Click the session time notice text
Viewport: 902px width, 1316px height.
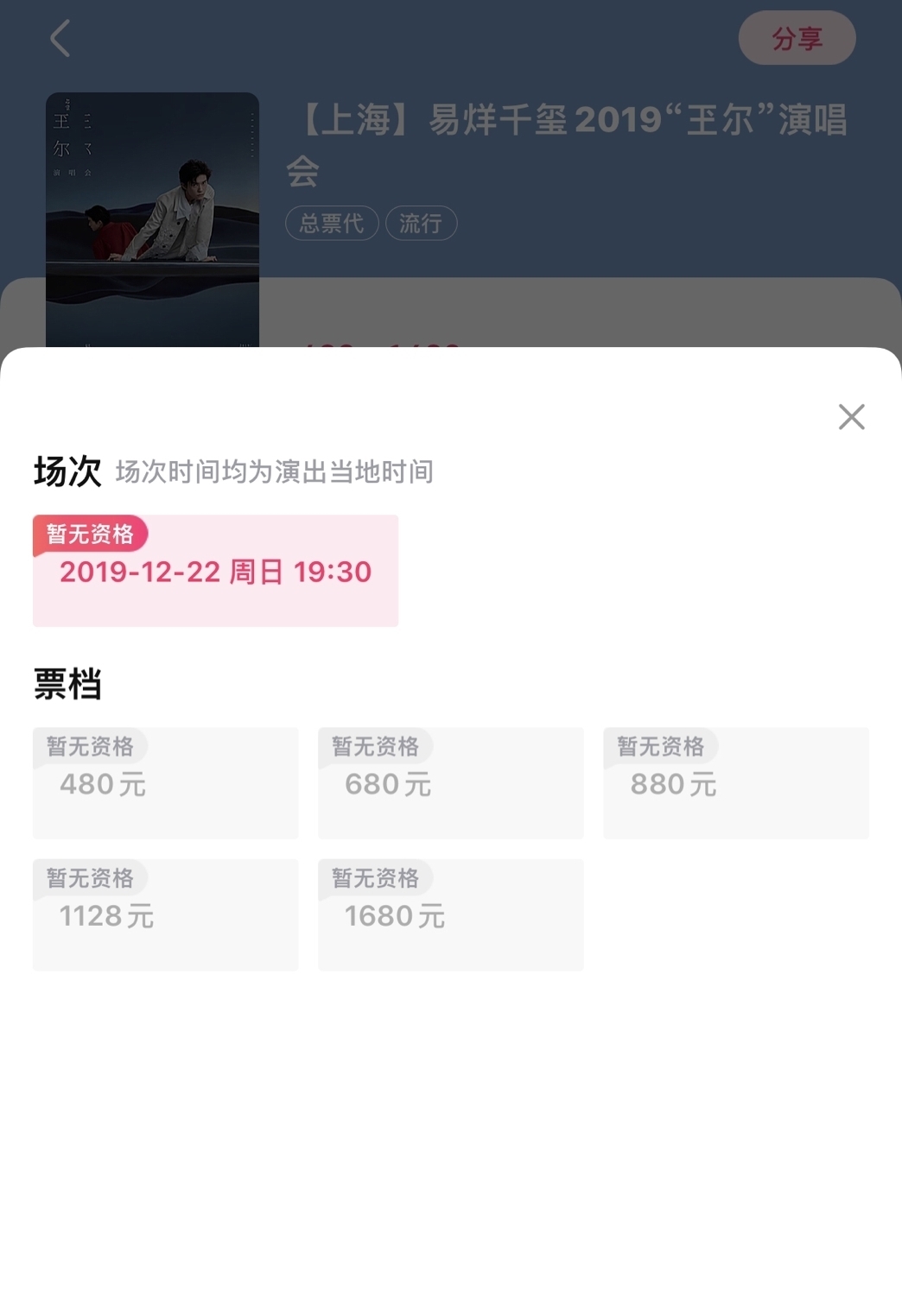point(276,471)
